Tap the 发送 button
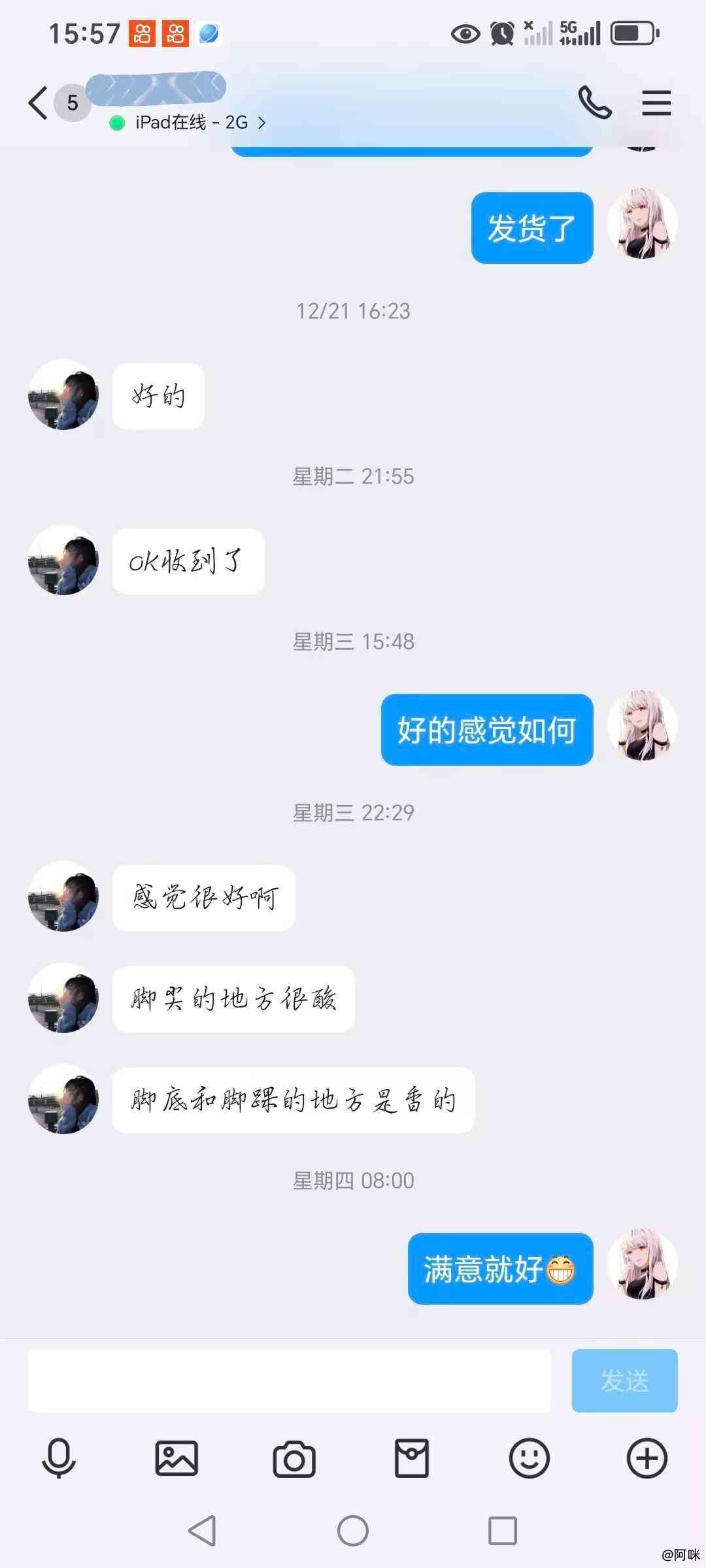Image resolution: width=706 pixels, height=1568 pixels. coord(624,1380)
